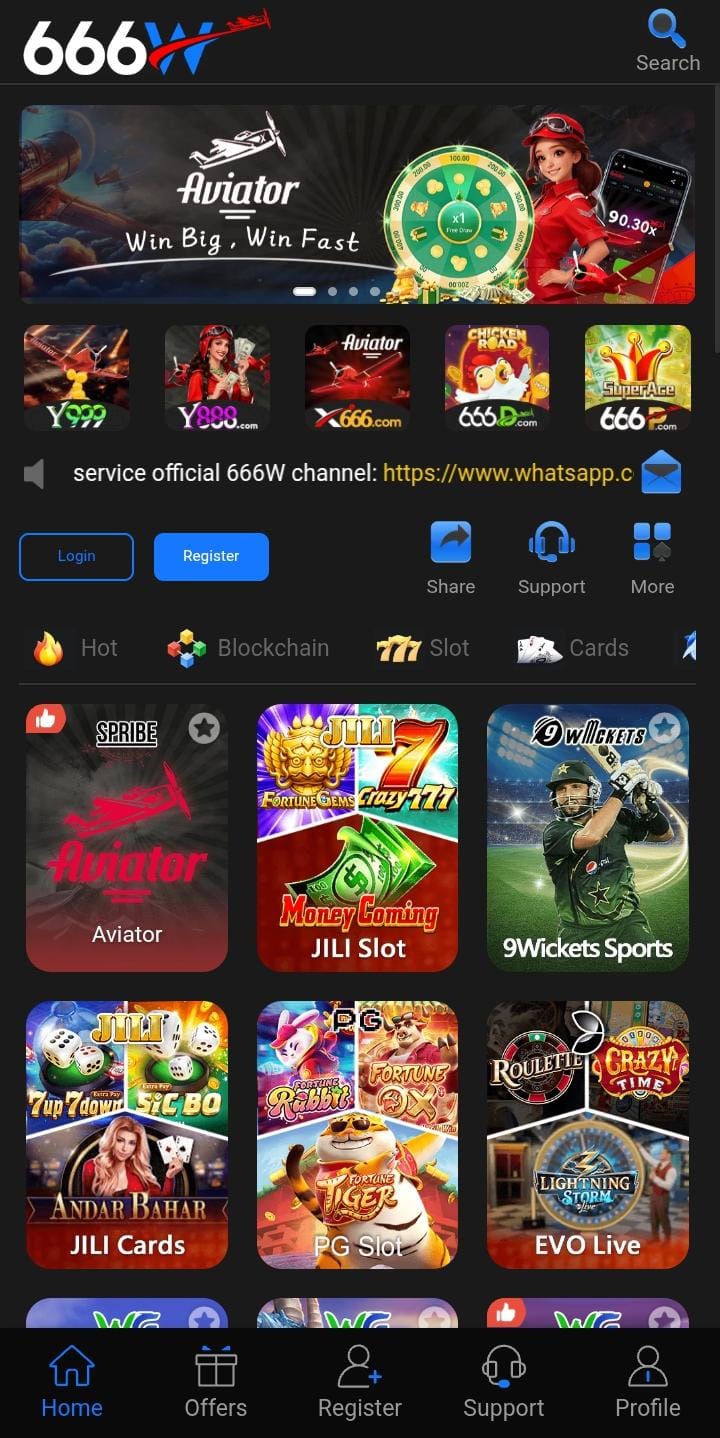Select the Hot category tab
The width and height of the screenshot is (720, 1438).
point(76,648)
